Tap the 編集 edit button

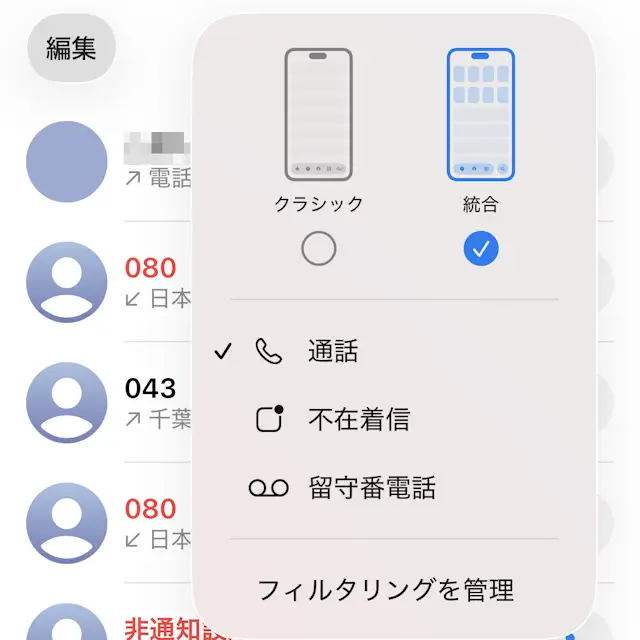click(71, 48)
